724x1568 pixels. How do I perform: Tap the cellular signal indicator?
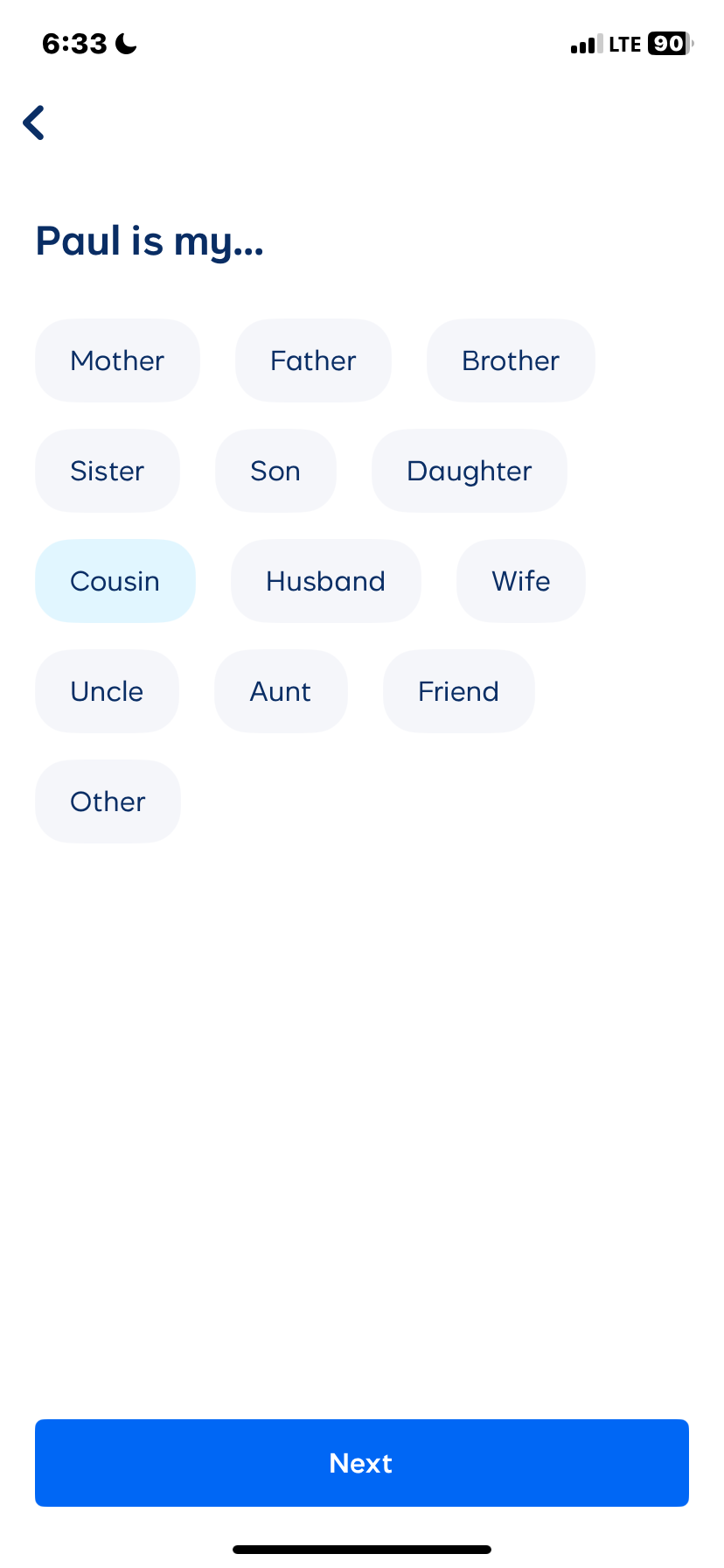click(x=584, y=44)
